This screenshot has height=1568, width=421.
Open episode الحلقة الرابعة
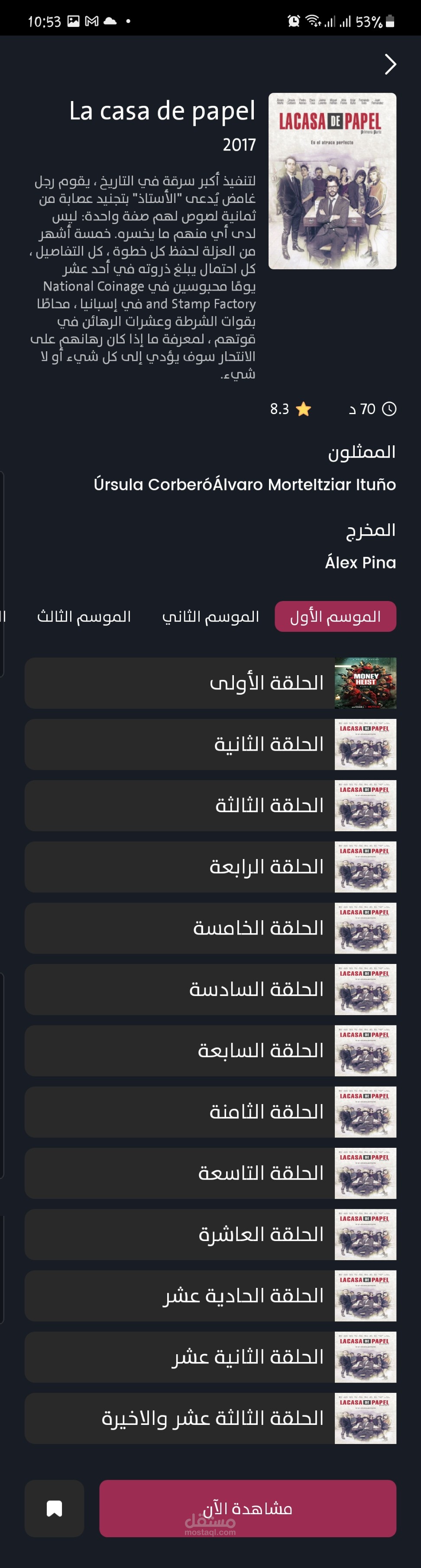210,867
